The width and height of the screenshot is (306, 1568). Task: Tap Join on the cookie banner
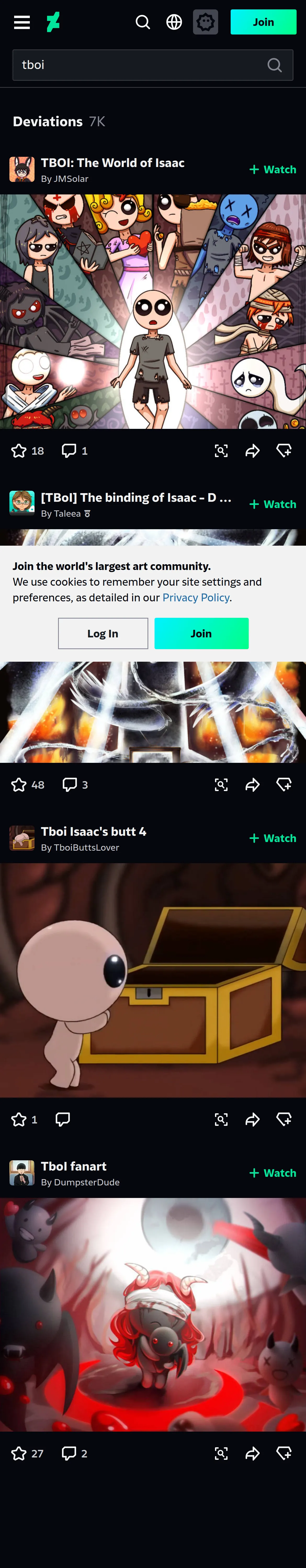click(201, 634)
